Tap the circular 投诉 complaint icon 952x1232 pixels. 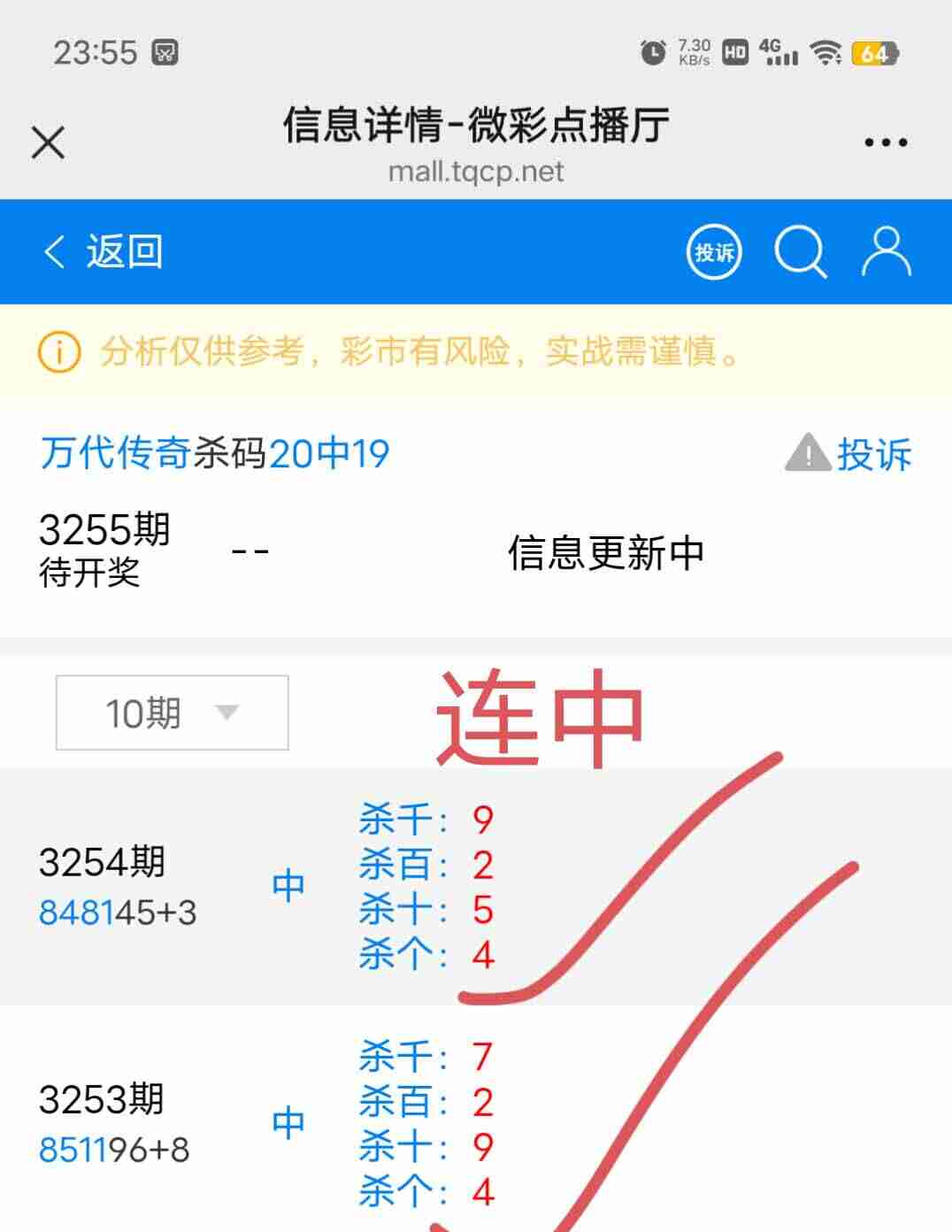click(x=714, y=252)
